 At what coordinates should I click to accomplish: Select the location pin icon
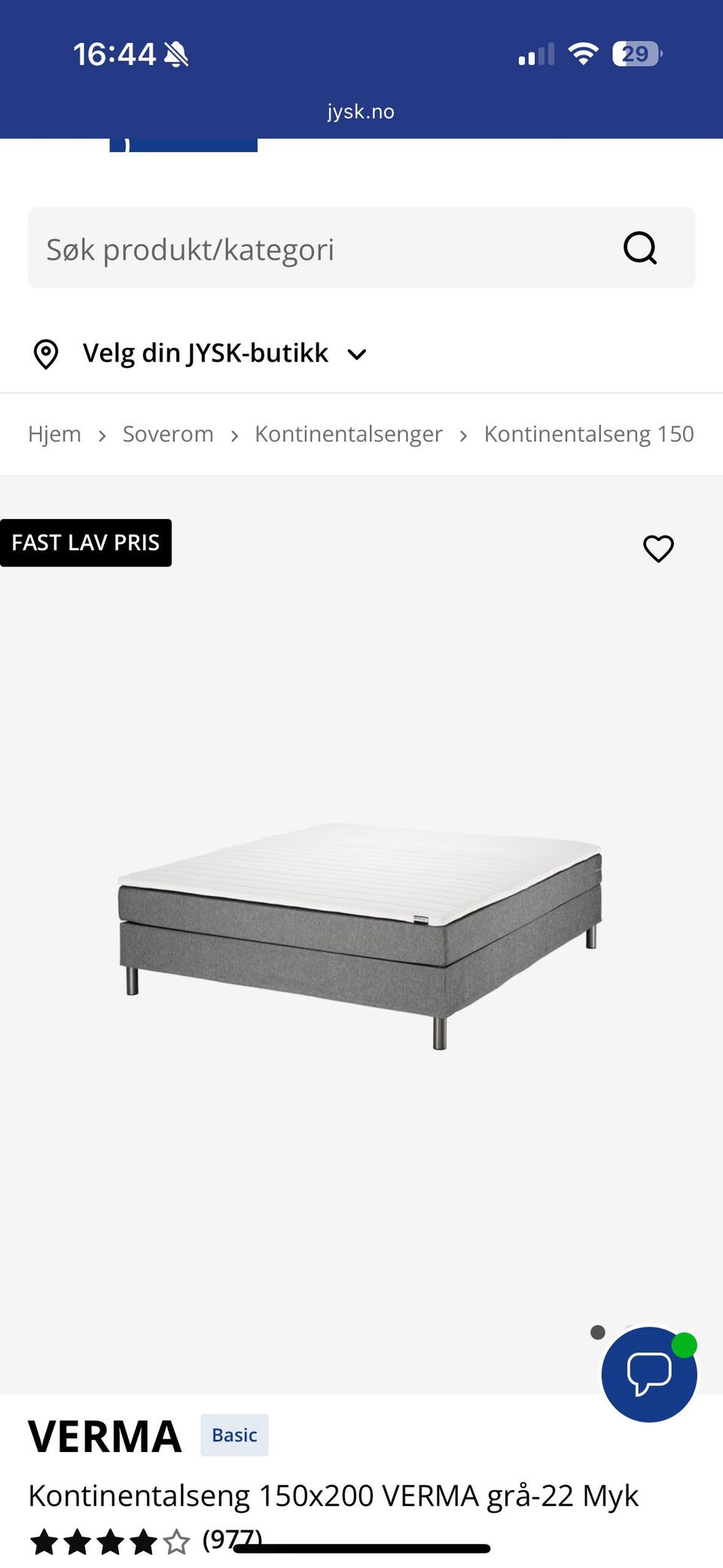46,353
